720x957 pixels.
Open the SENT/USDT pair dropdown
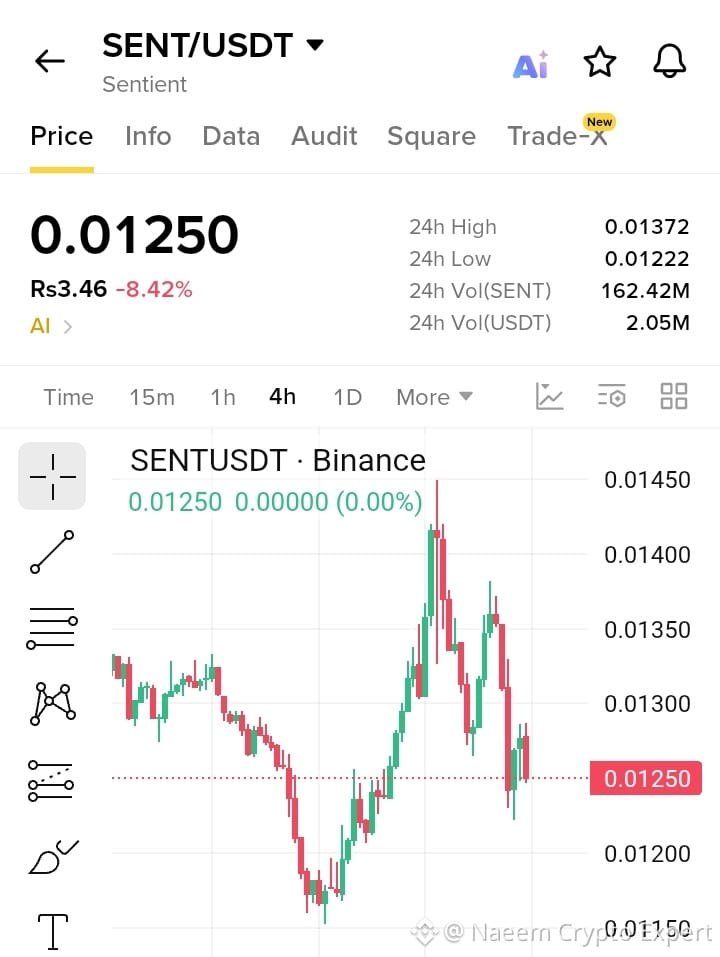tap(213, 45)
